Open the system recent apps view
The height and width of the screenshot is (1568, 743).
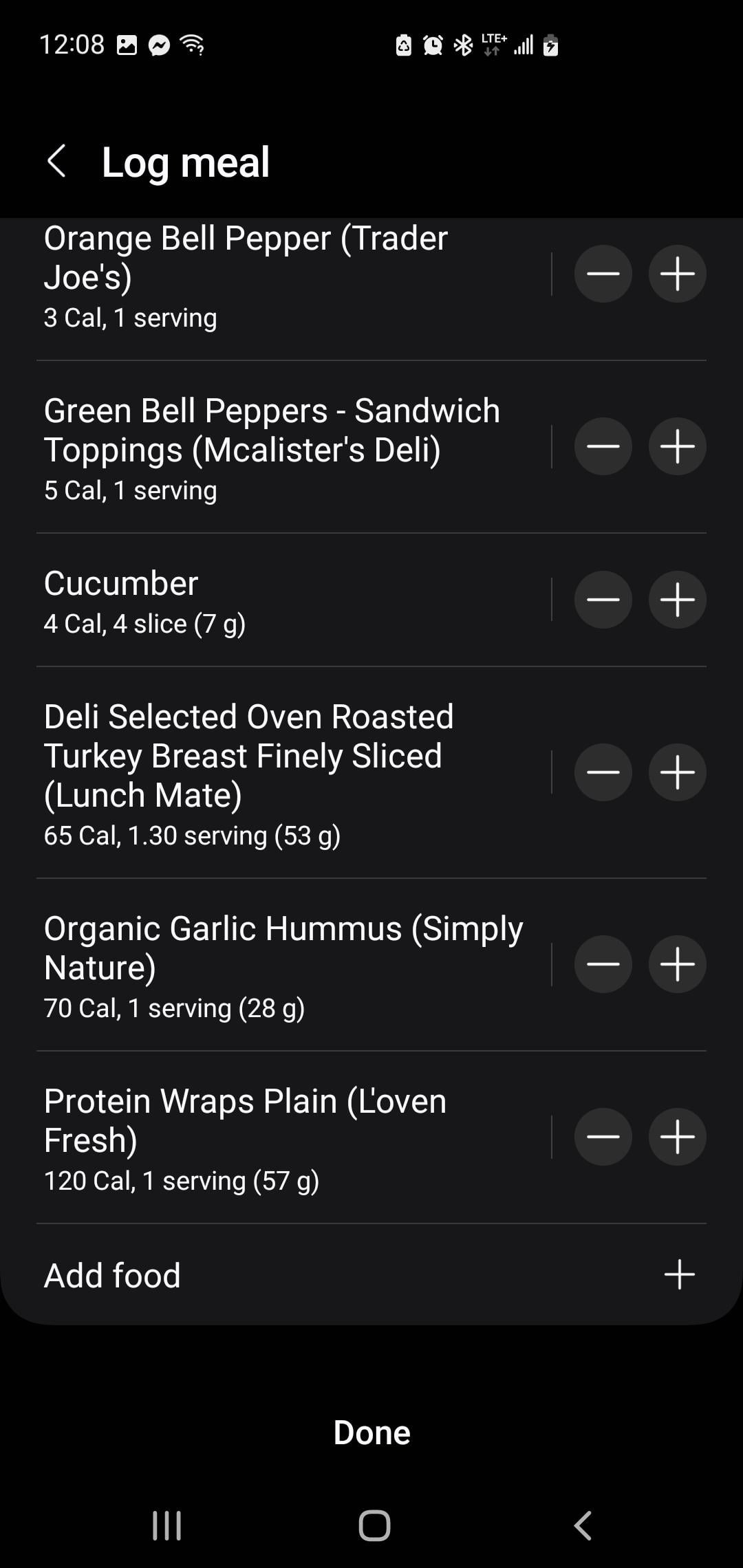(x=166, y=1525)
